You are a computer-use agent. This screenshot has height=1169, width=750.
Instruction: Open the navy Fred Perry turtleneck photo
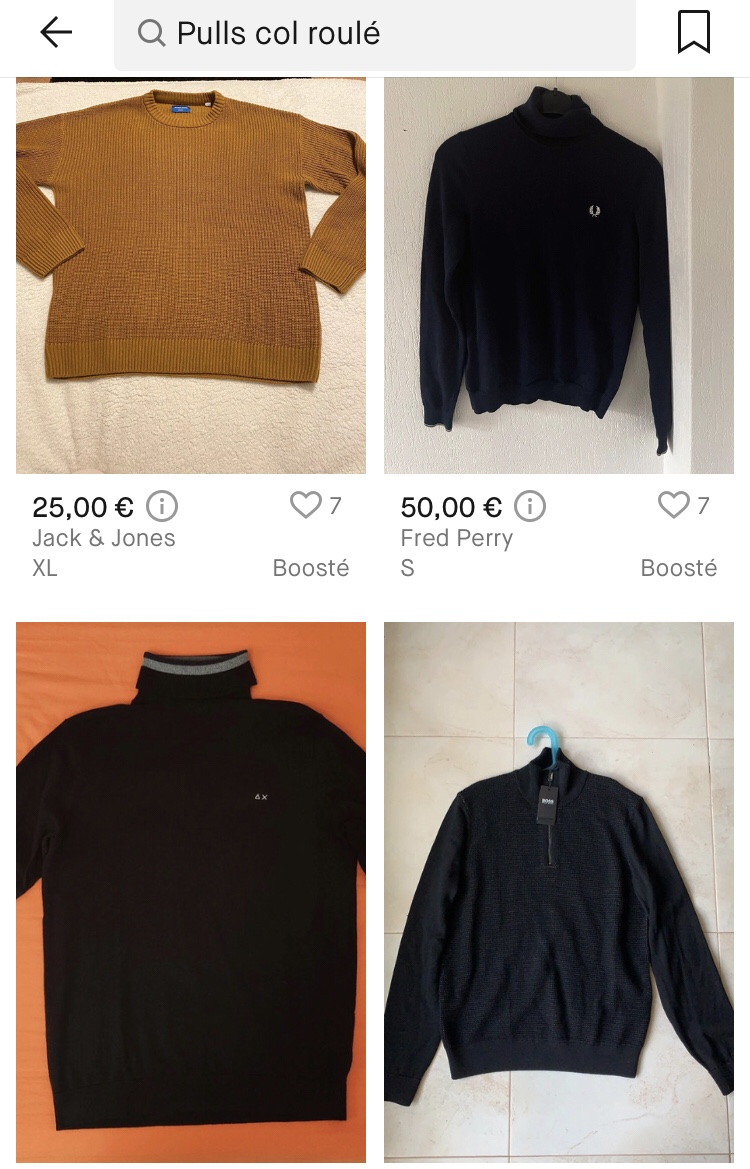pos(558,275)
